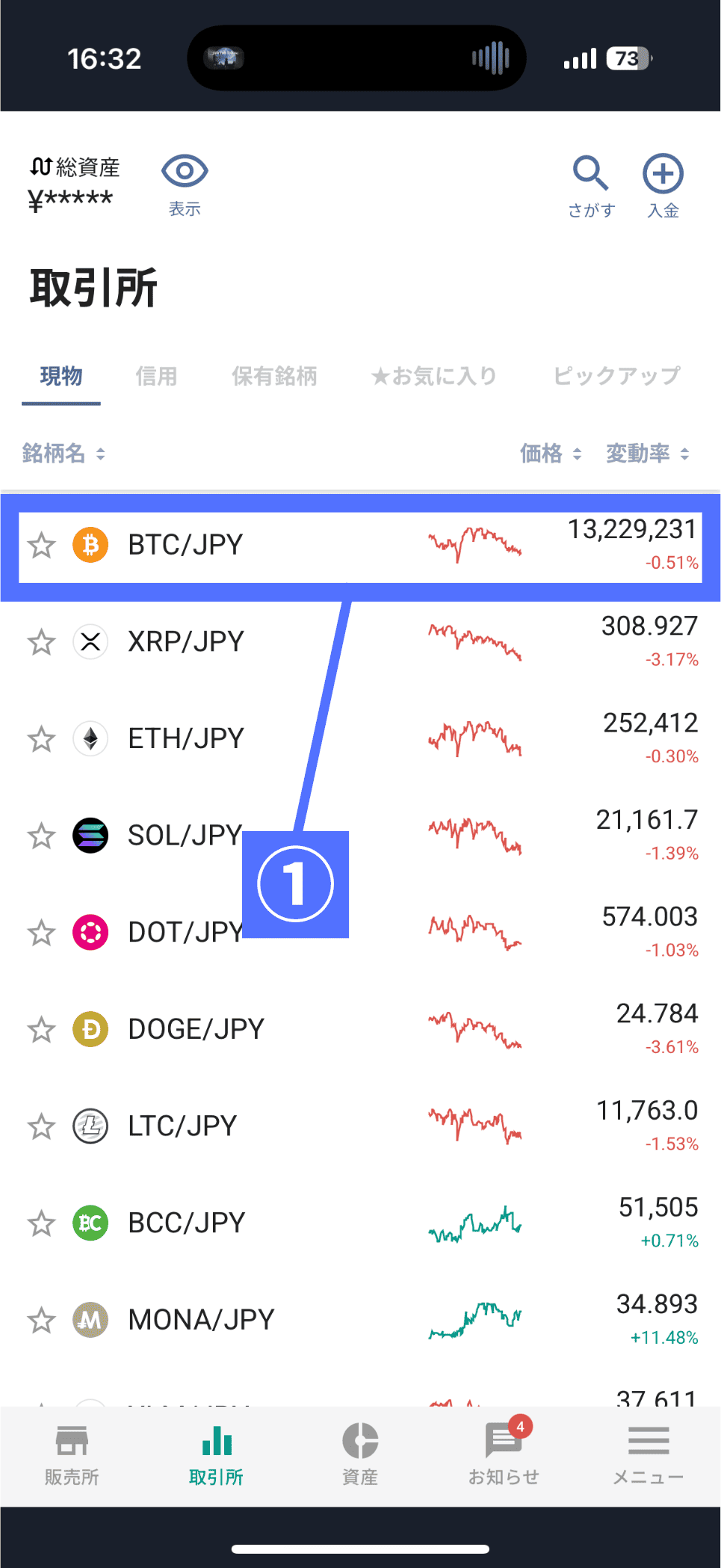This screenshot has height=1568, width=721.
Task: Open お知らせ notifications with badge
Action: coord(504,1454)
